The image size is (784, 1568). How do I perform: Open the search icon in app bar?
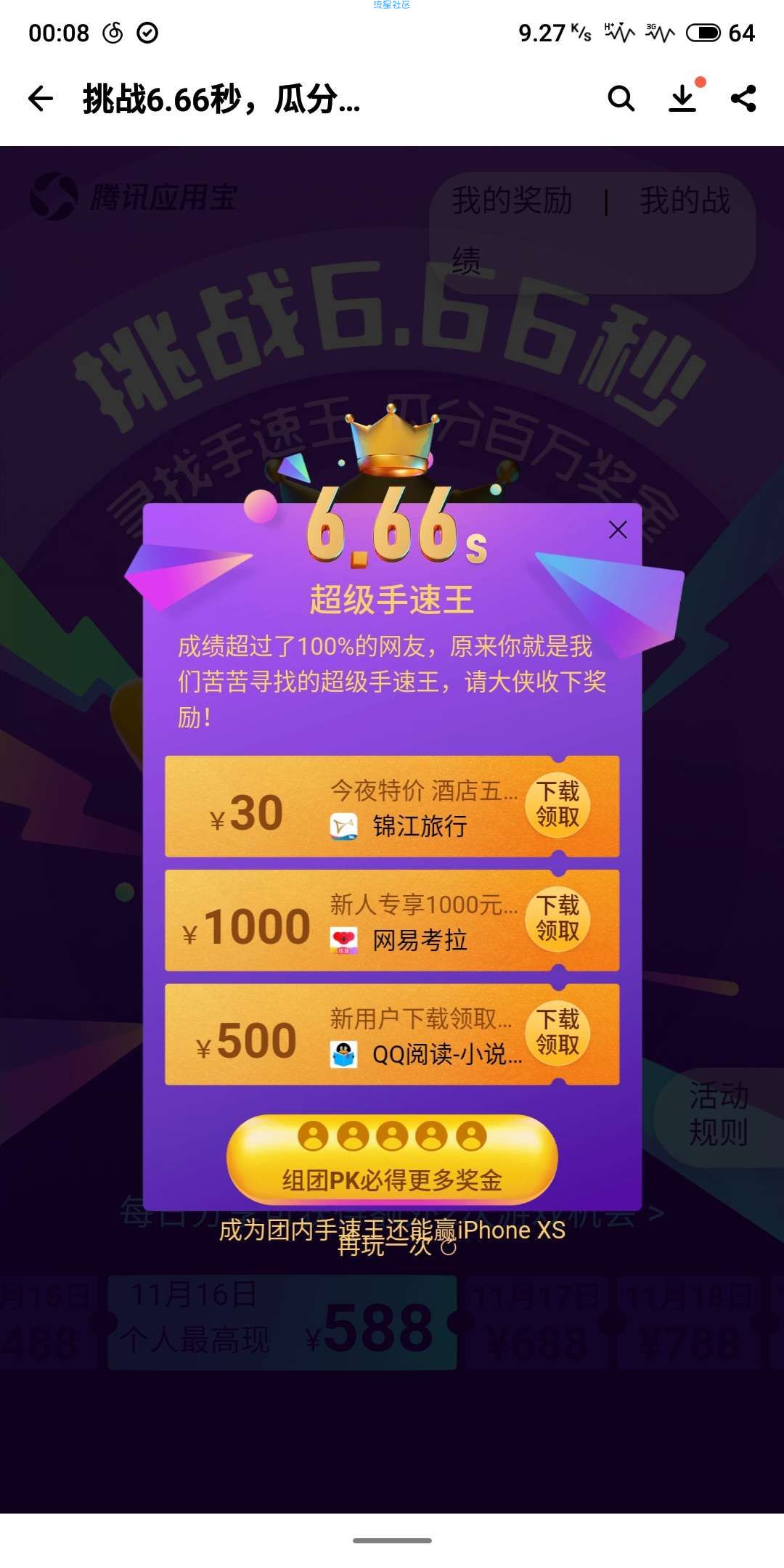621,99
